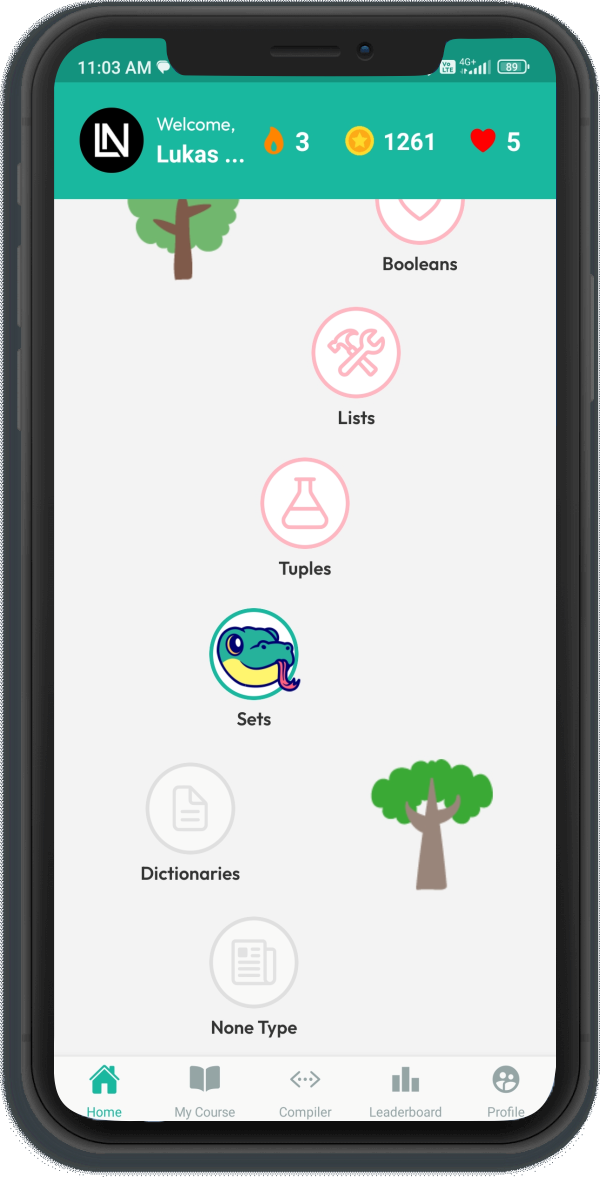
Task: Open the coins balance of 1261
Action: pos(390,141)
